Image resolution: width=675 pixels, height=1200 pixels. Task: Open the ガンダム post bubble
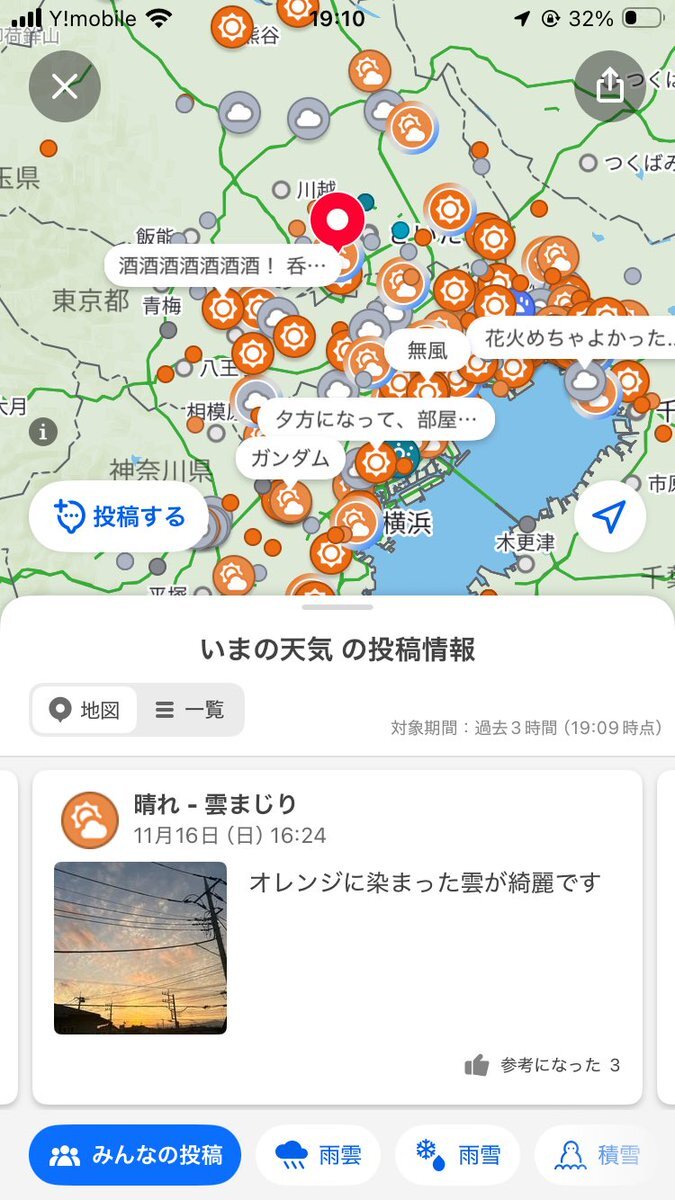pyautogui.click(x=290, y=459)
